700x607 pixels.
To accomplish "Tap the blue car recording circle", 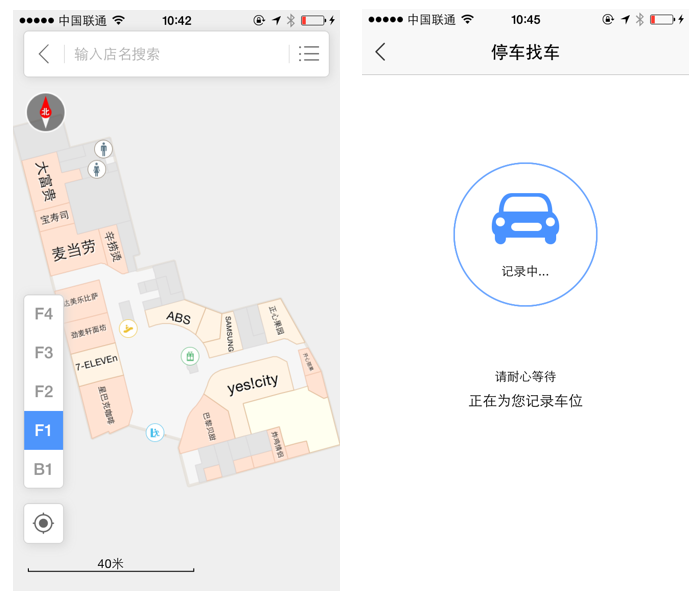I will point(525,234).
